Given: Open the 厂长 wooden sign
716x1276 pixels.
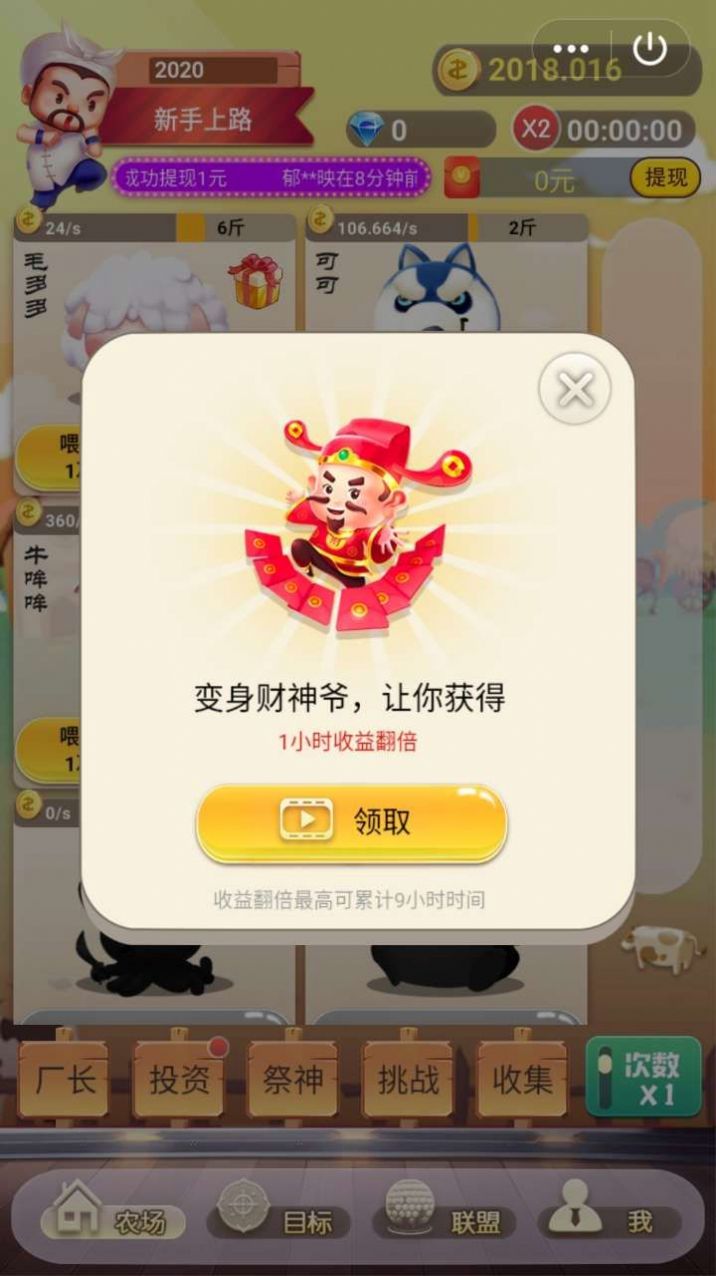Looking at the screenshot, I should 64,1080.
